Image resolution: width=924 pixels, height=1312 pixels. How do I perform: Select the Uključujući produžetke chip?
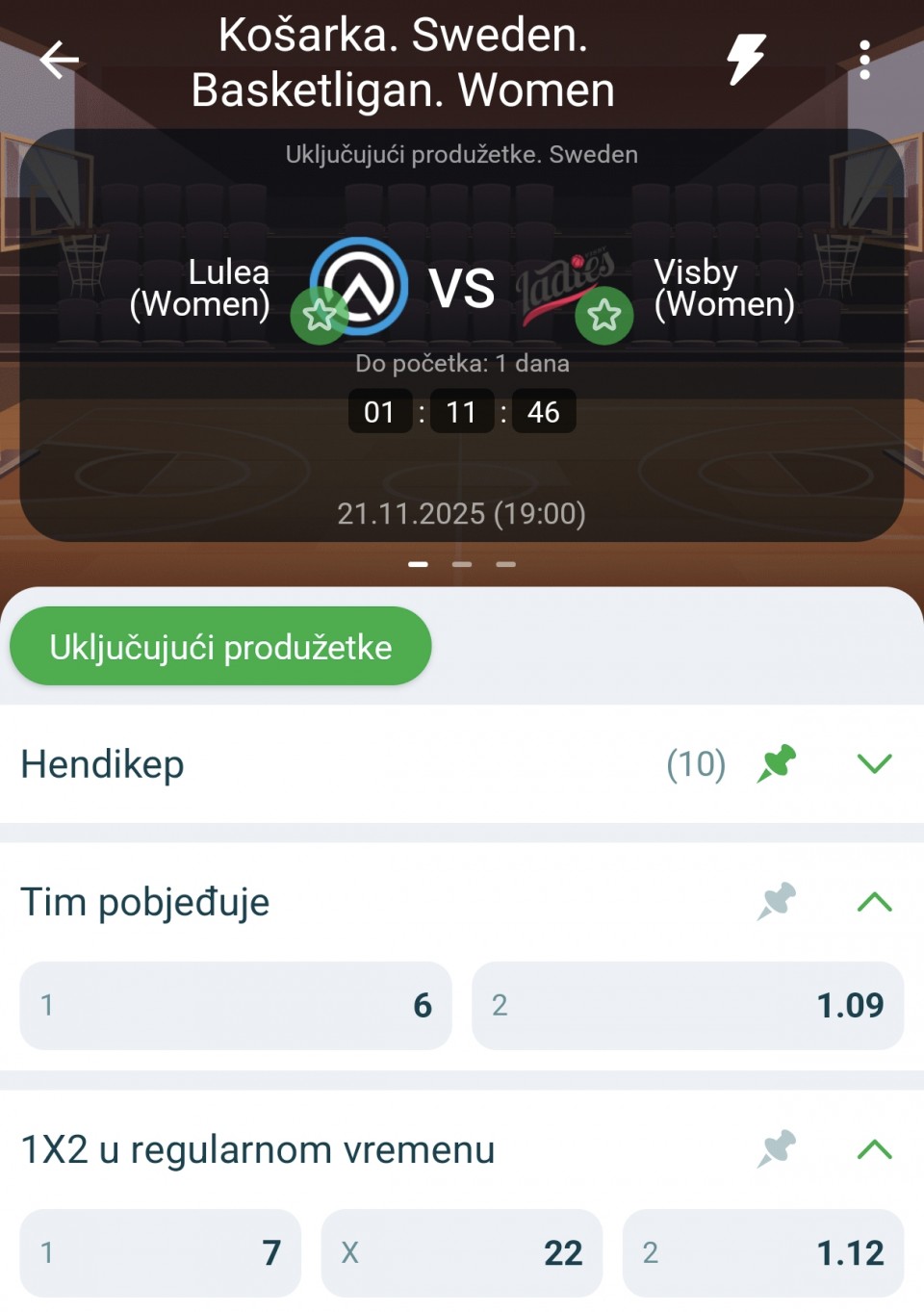coord(220,647)
